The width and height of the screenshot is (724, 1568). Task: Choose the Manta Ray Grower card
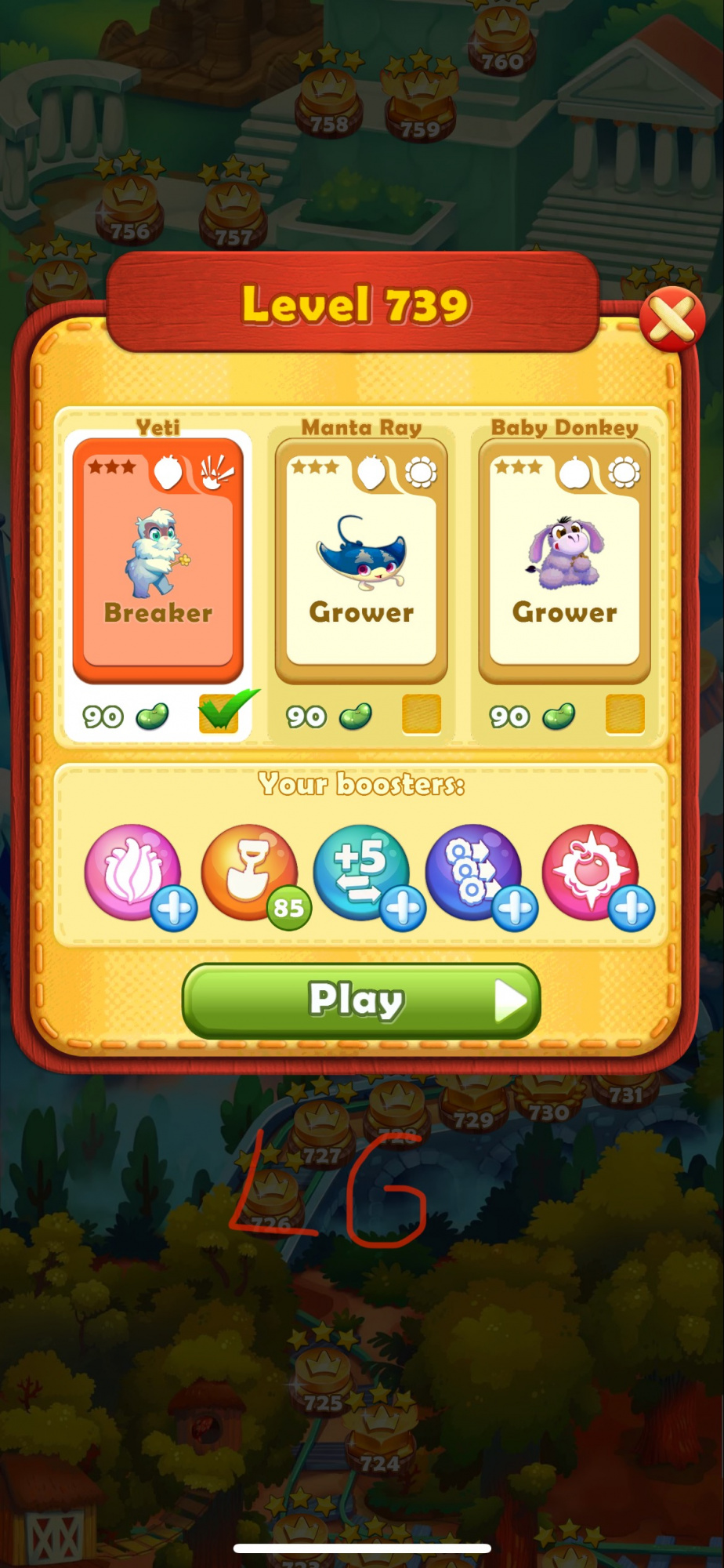[x=361, y=560]
